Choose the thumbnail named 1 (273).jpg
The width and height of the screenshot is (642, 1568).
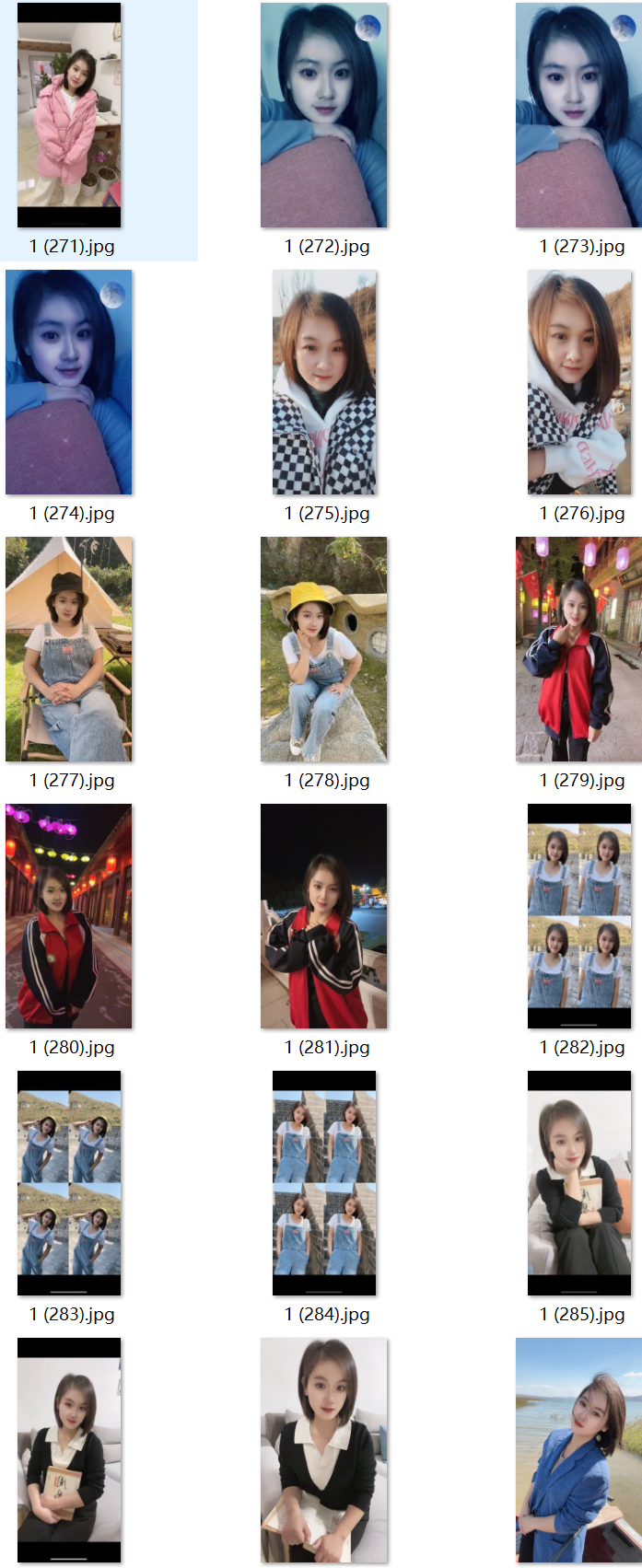[578, 115]
